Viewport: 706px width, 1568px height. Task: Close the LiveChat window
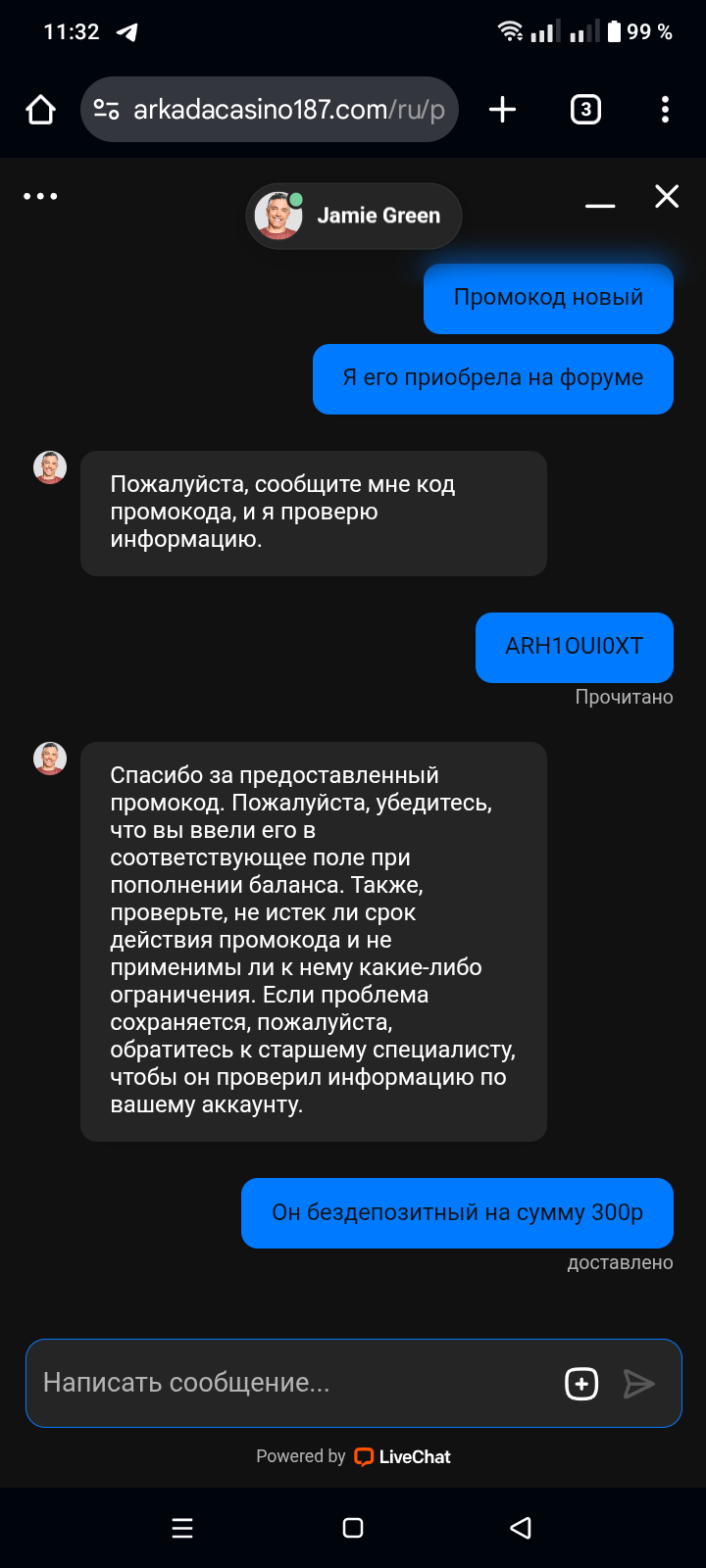pos(667,196)
